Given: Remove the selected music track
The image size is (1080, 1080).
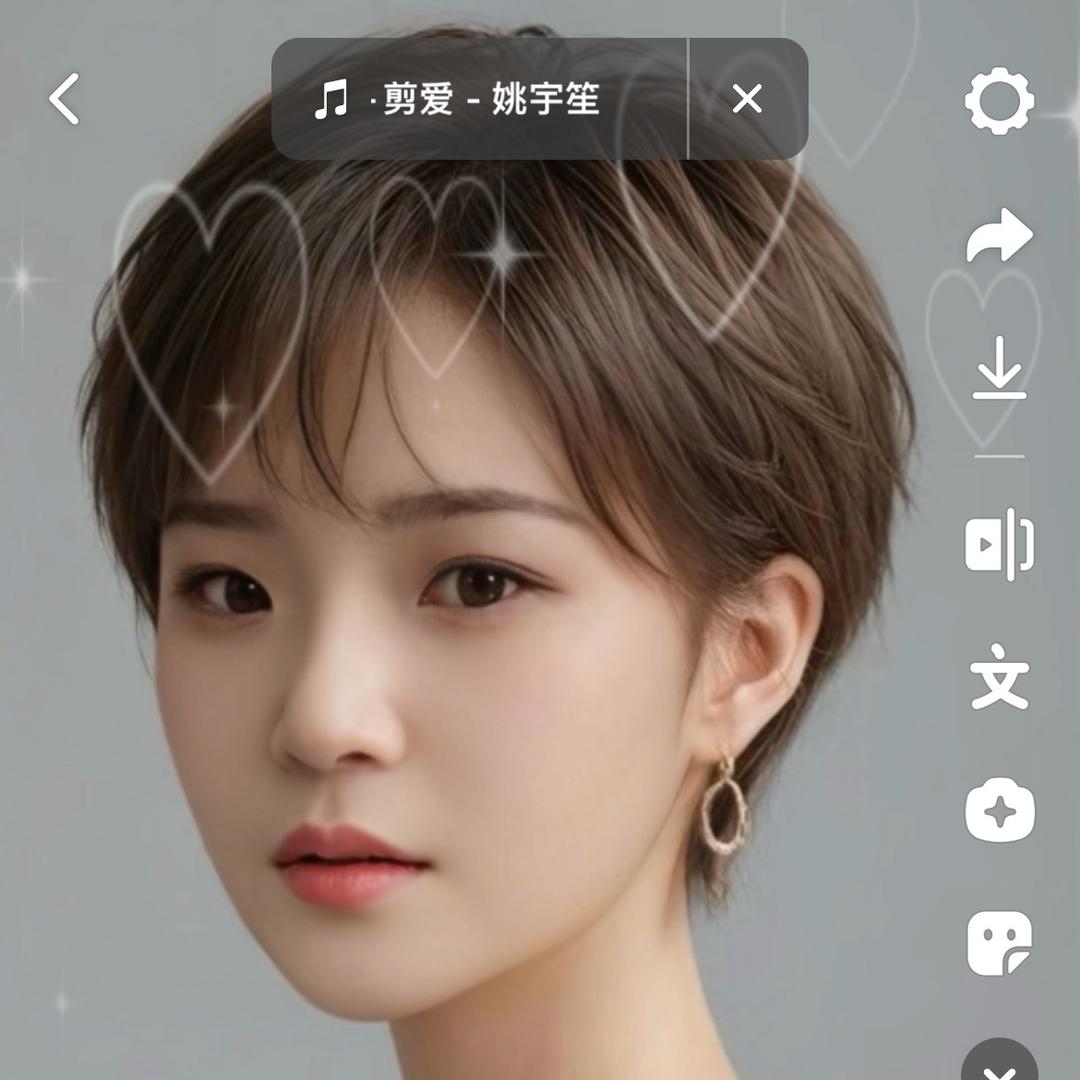Looking at the screenshot, I should tap(747, 99).
